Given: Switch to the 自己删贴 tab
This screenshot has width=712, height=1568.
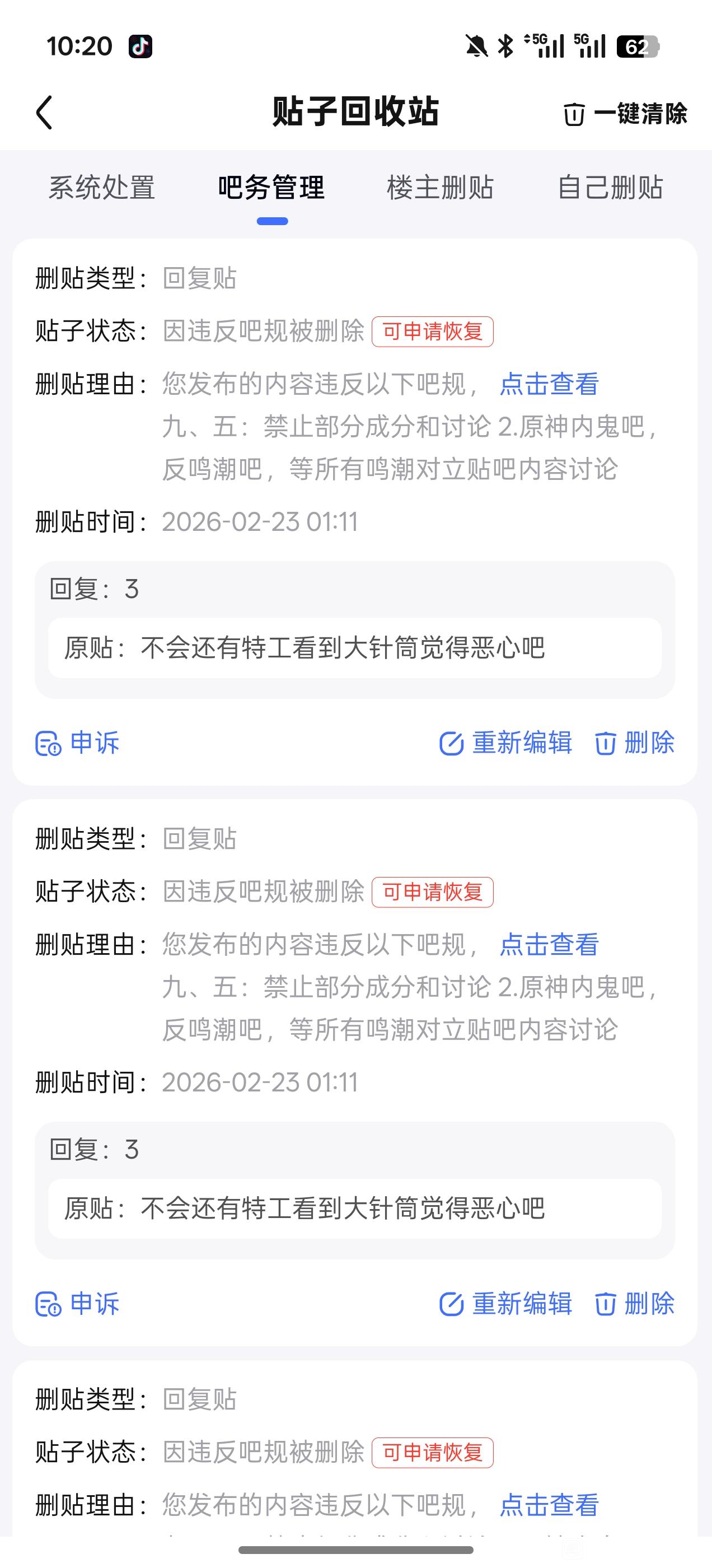Looking at the screenshot, I should [610, 188].
